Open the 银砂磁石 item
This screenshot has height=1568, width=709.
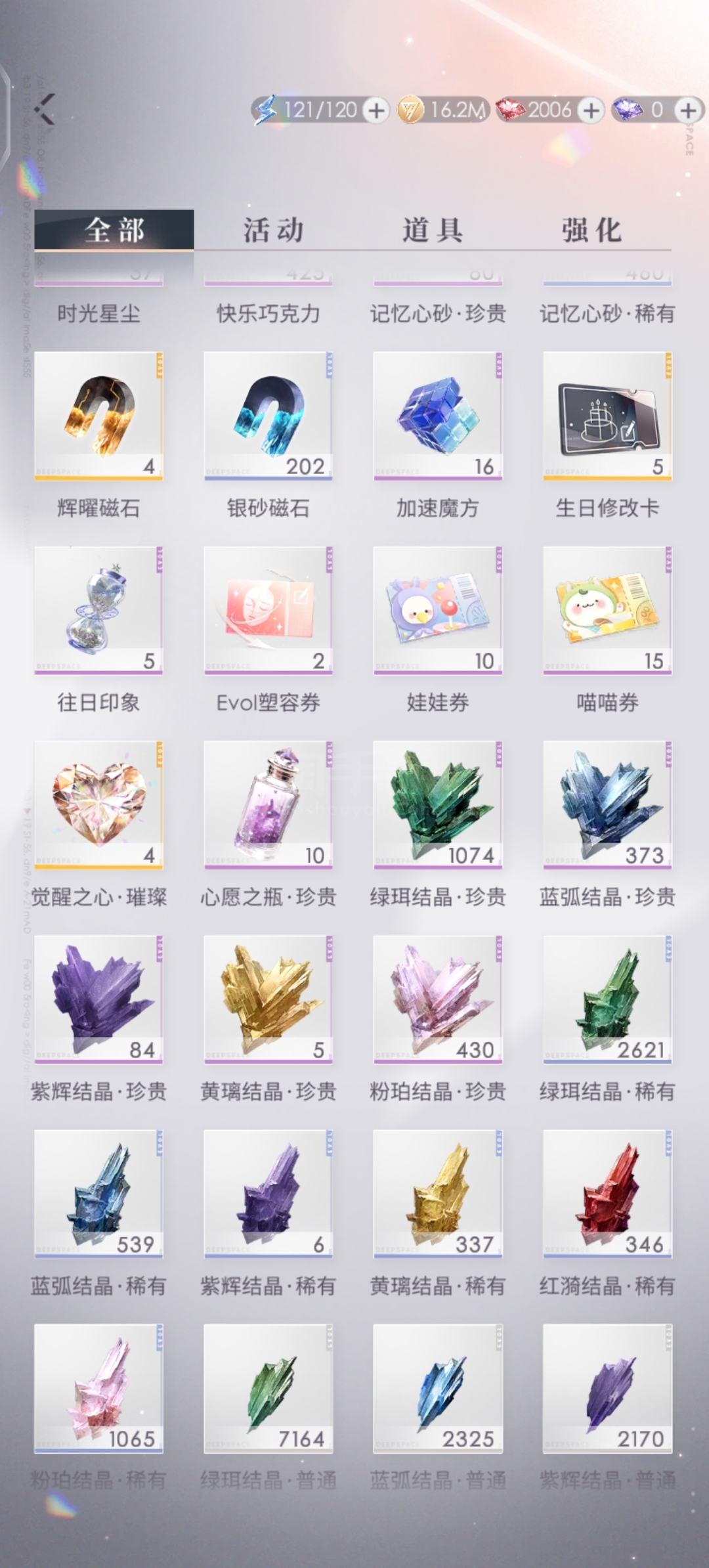pos(268,416)
